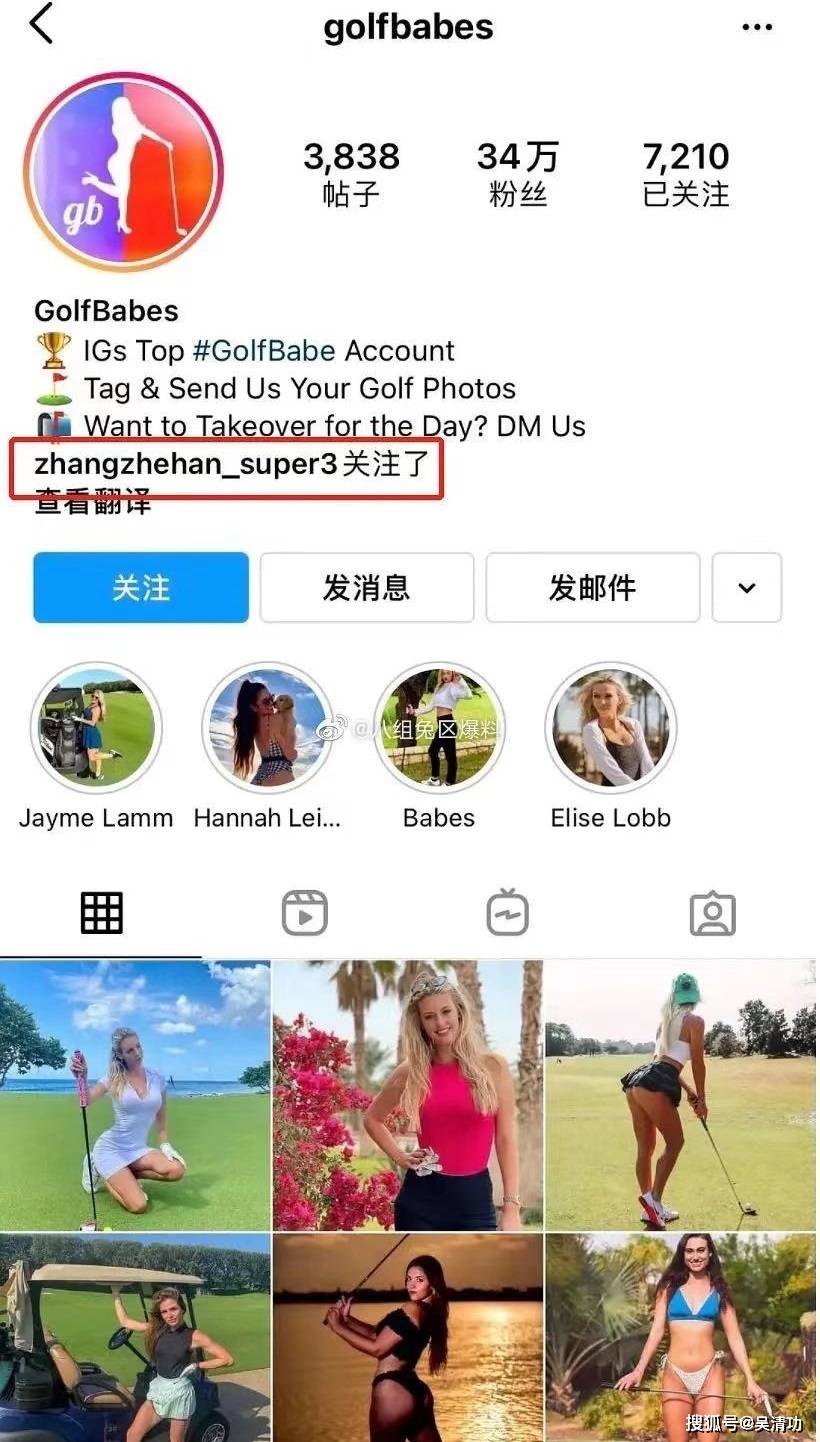Switch to the posts grid tab

[x=102, y=913]
